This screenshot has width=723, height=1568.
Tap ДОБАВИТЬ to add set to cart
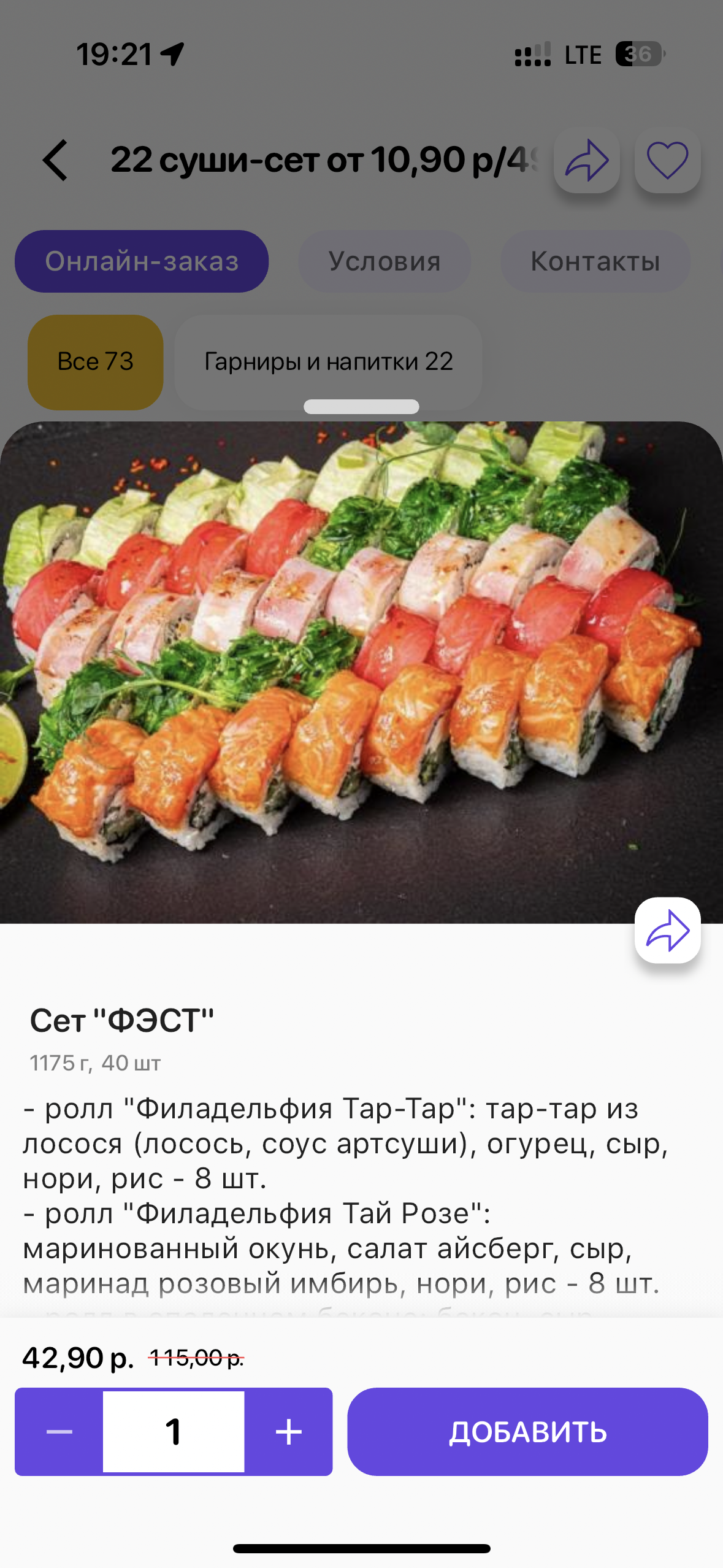click(527, 1432)
